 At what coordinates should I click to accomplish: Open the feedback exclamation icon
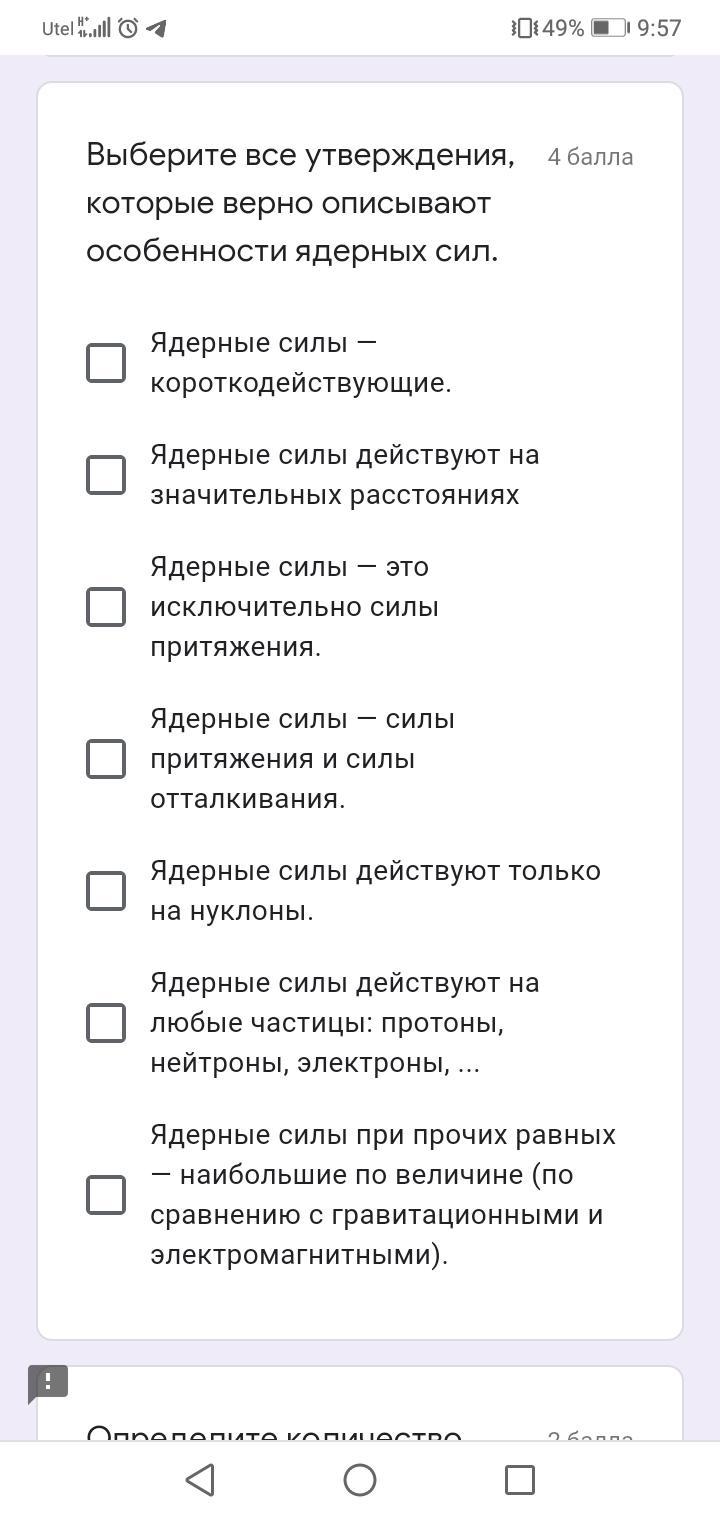(x=48, y=1384)
